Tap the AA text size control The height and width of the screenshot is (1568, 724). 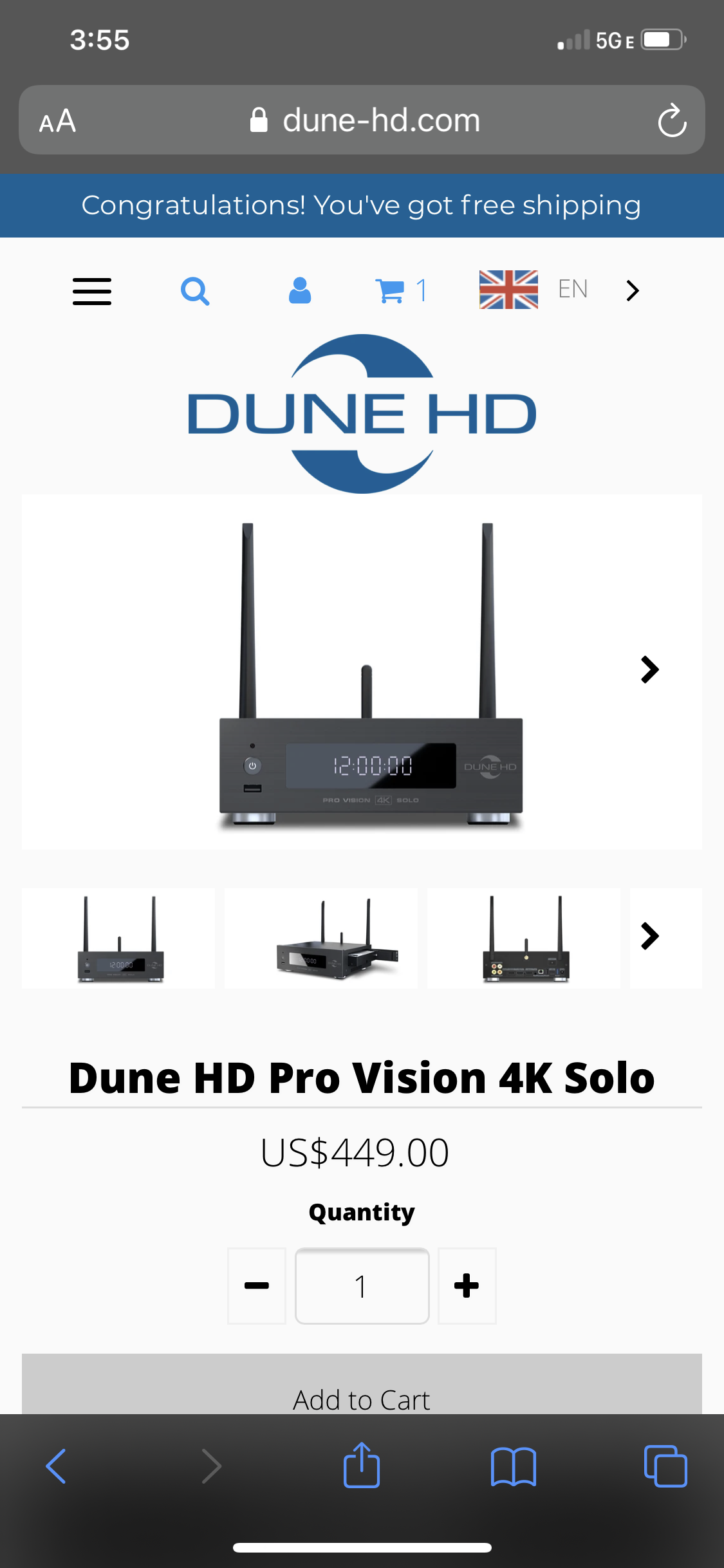pos(57,120)
